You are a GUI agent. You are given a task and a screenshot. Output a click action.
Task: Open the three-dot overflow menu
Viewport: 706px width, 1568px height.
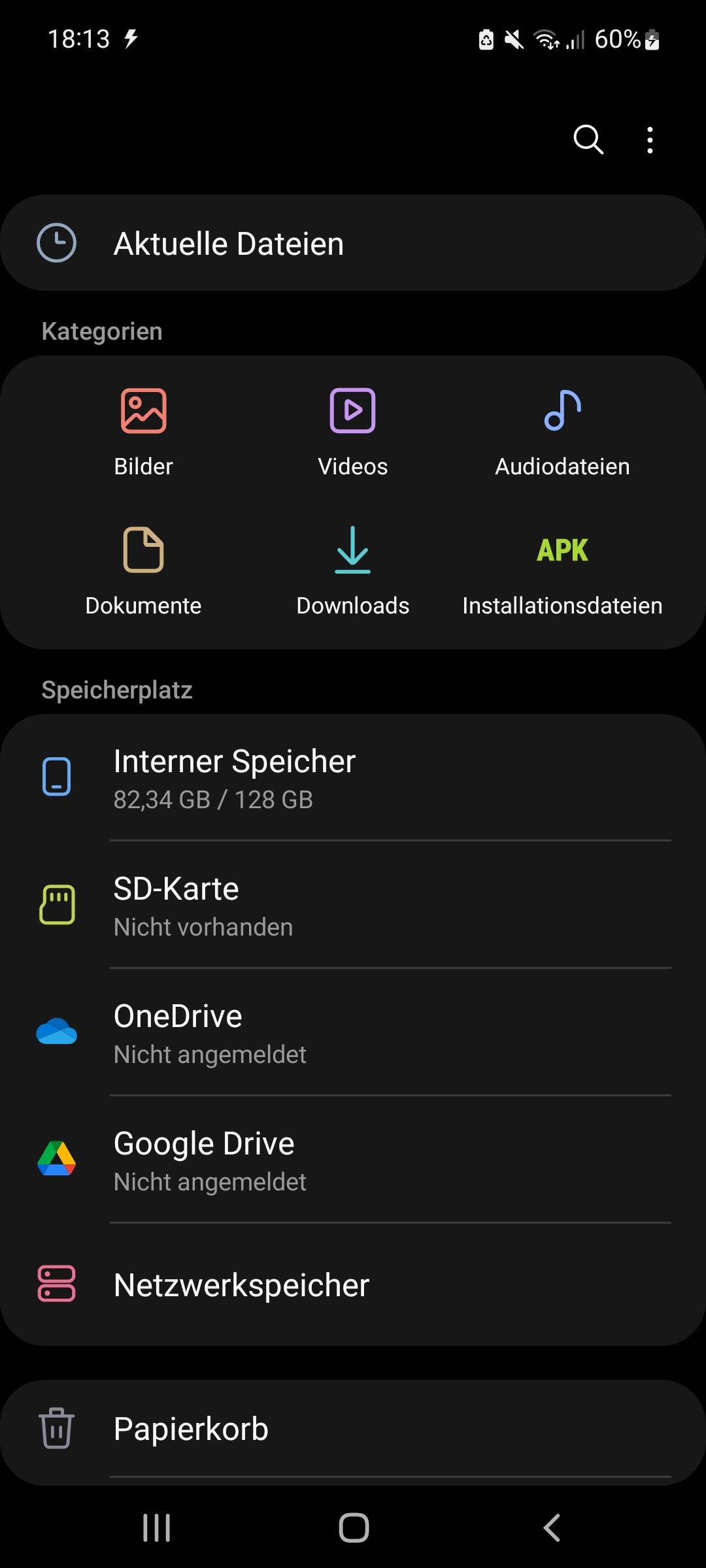click(649, 139)
